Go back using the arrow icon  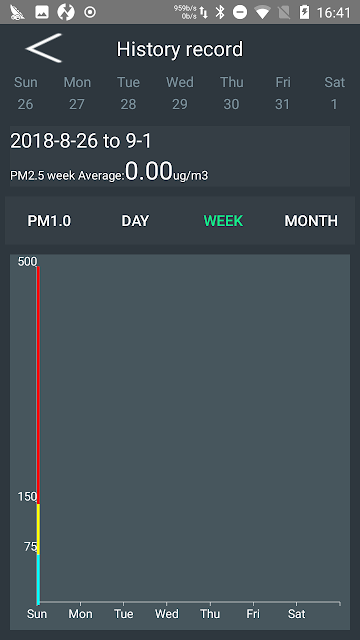point(44,49)
